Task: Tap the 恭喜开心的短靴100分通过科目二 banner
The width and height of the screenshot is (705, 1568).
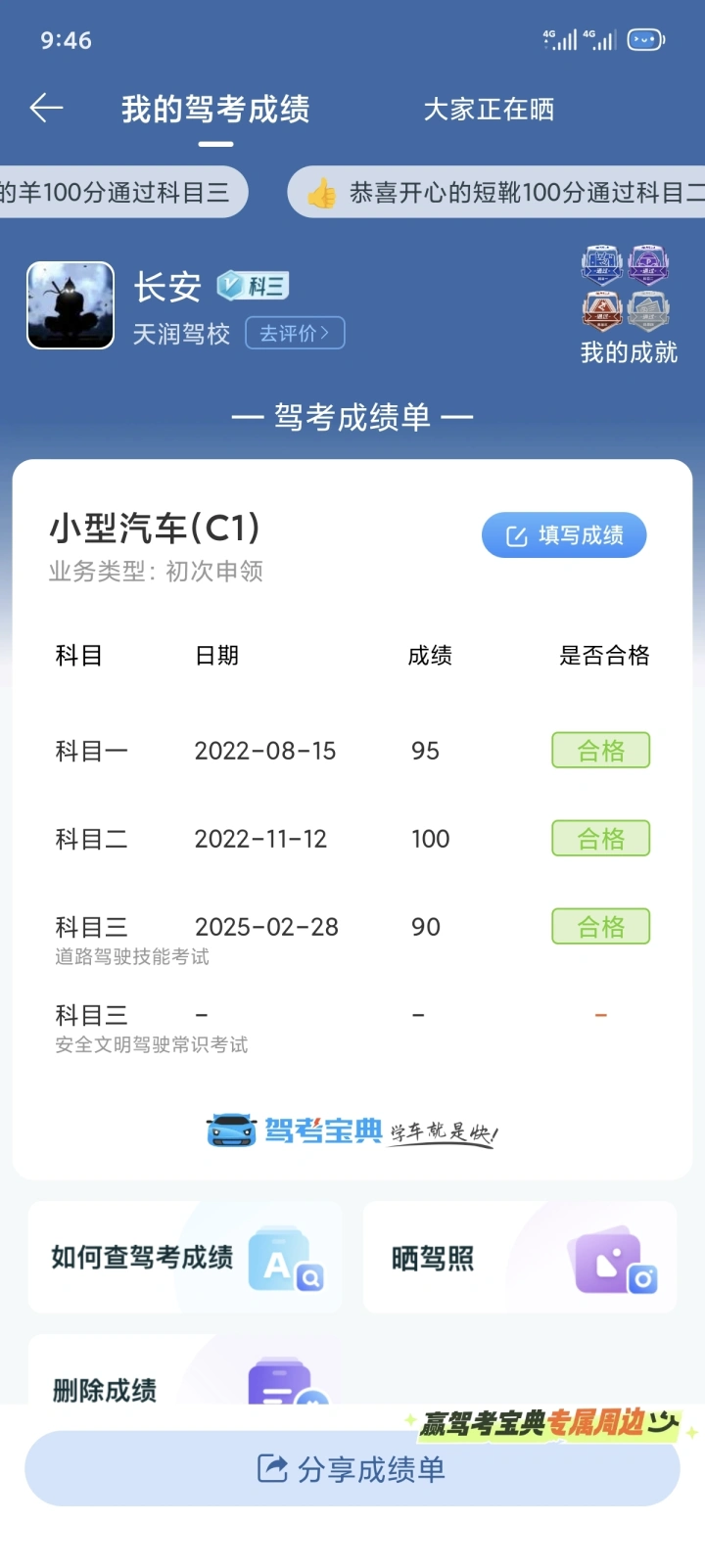Action: click(x=496, y=192)
